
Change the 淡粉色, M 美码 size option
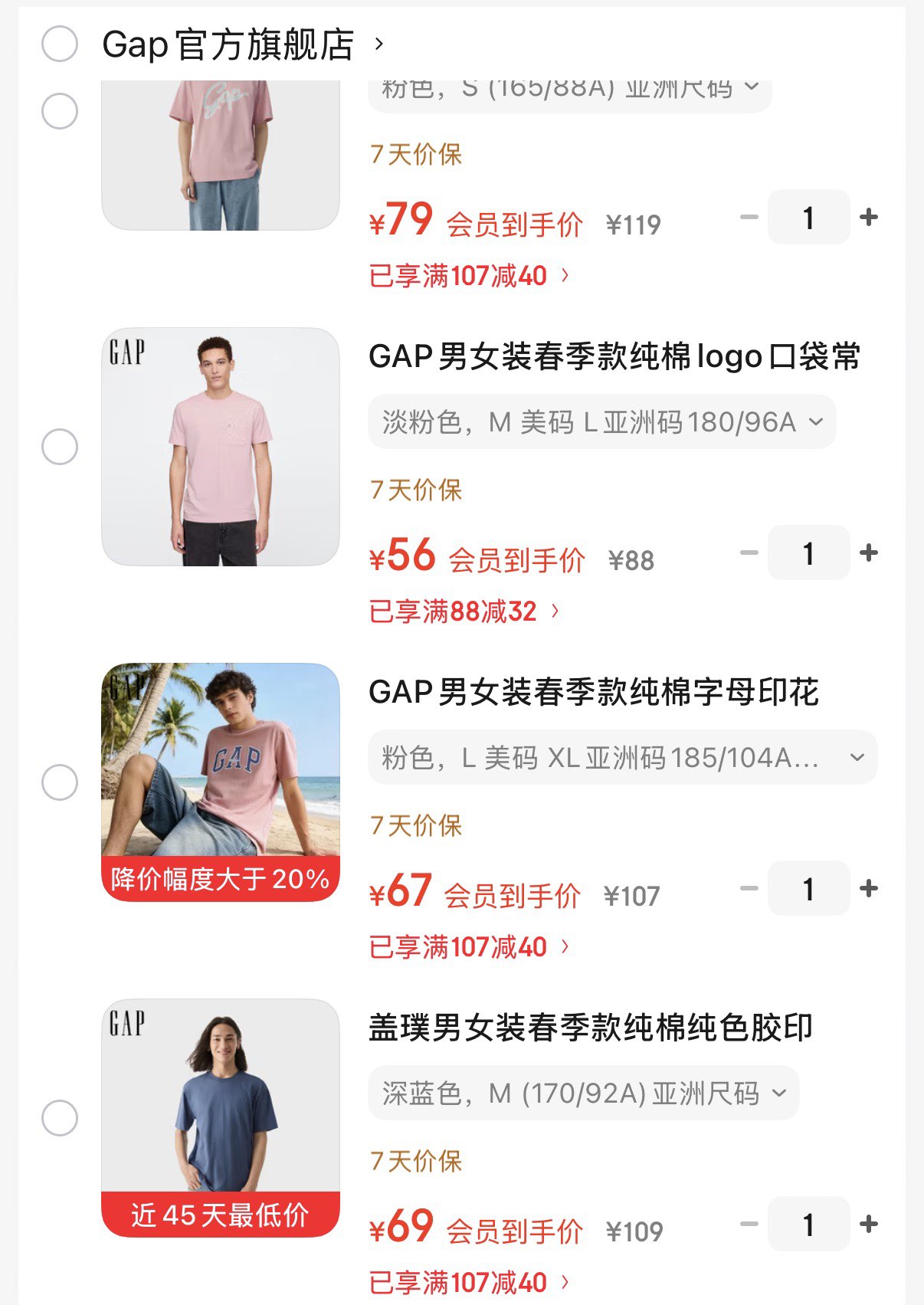pos(601,421)
